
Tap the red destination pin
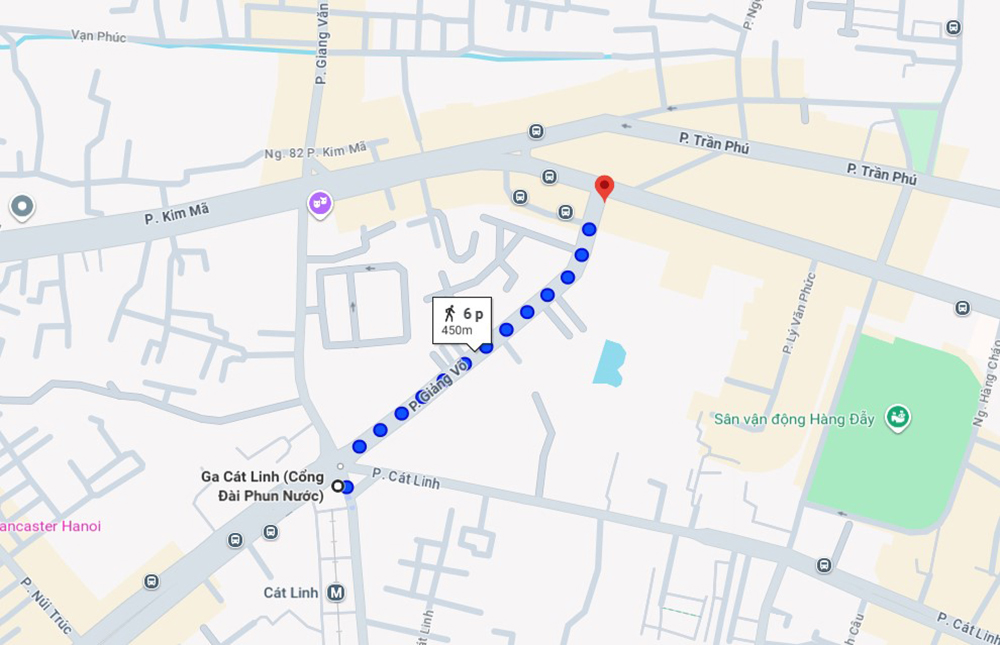click(x=604, y=187)
